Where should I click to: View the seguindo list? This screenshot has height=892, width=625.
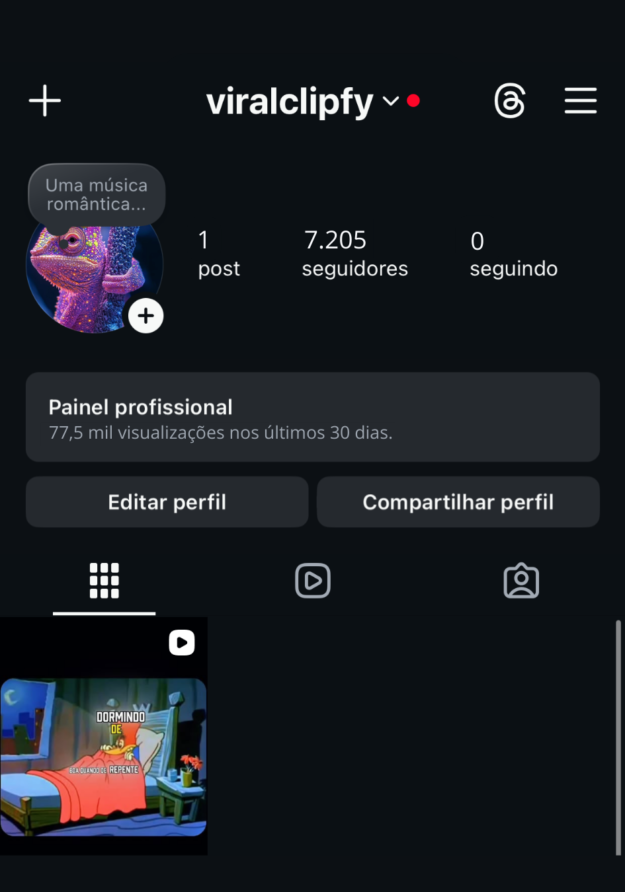(x=513, y=254)
